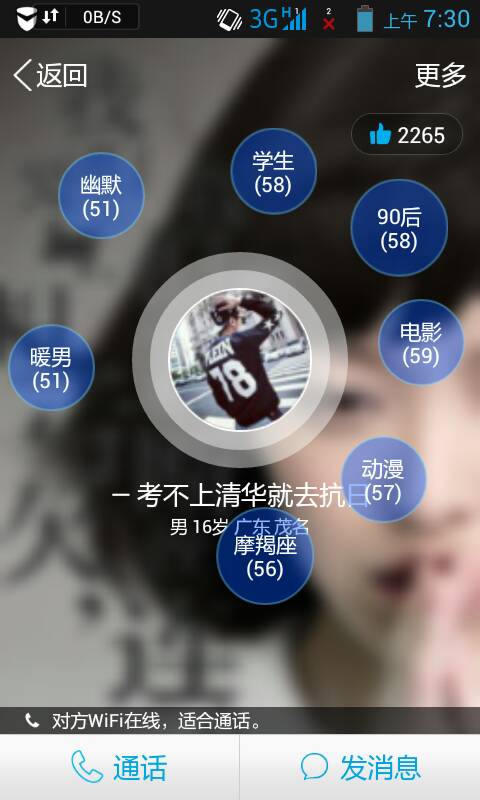480x800 pixels.
Task: Like the profile with the thumbs-up 2265 button
Action: 407,135
